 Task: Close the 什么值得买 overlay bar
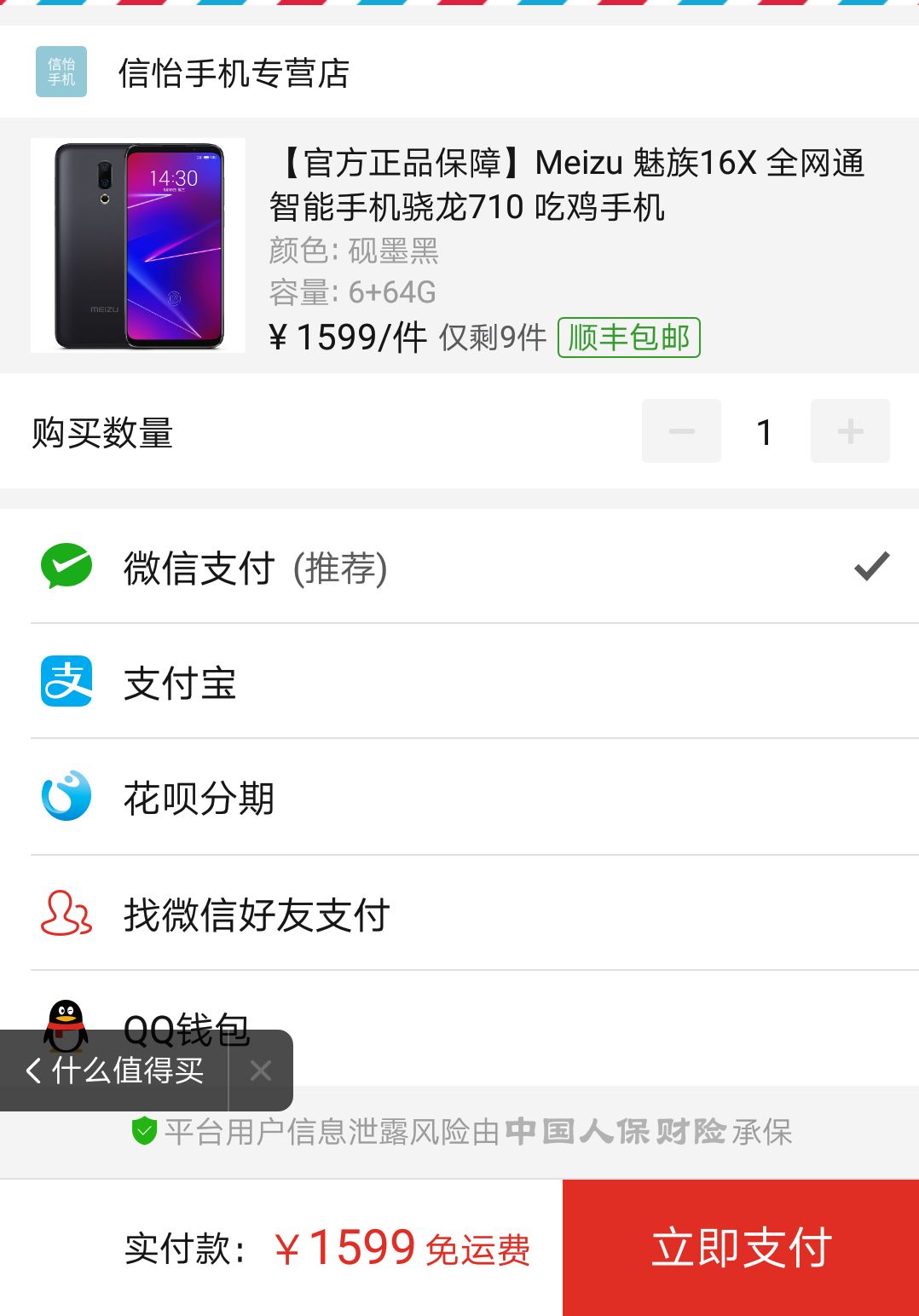261,1071
